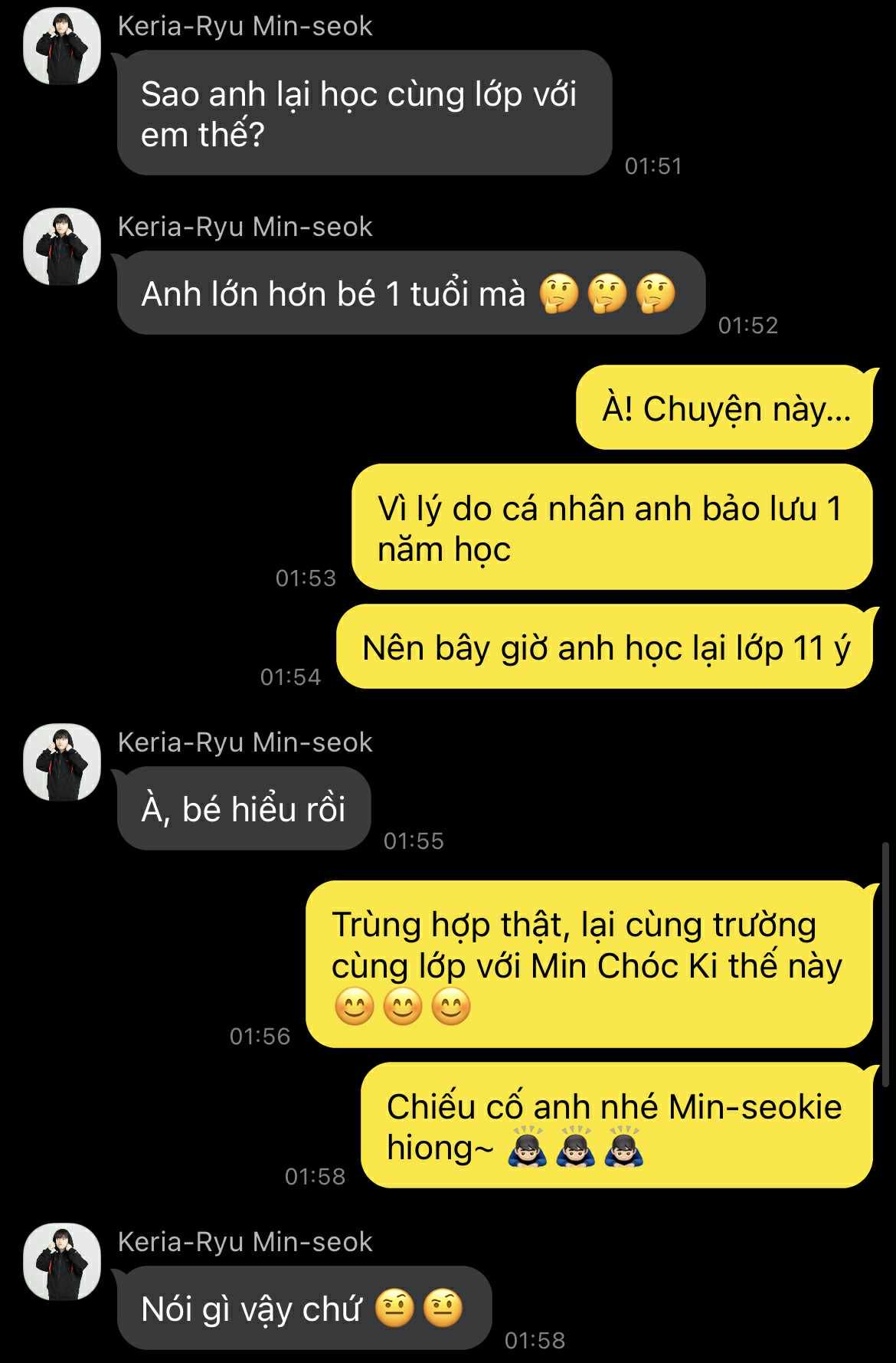Open Keria's avatar beside "Sao anh lại học" message
This screenshot has width=896, height=1363.
click(x=62, y=46)
